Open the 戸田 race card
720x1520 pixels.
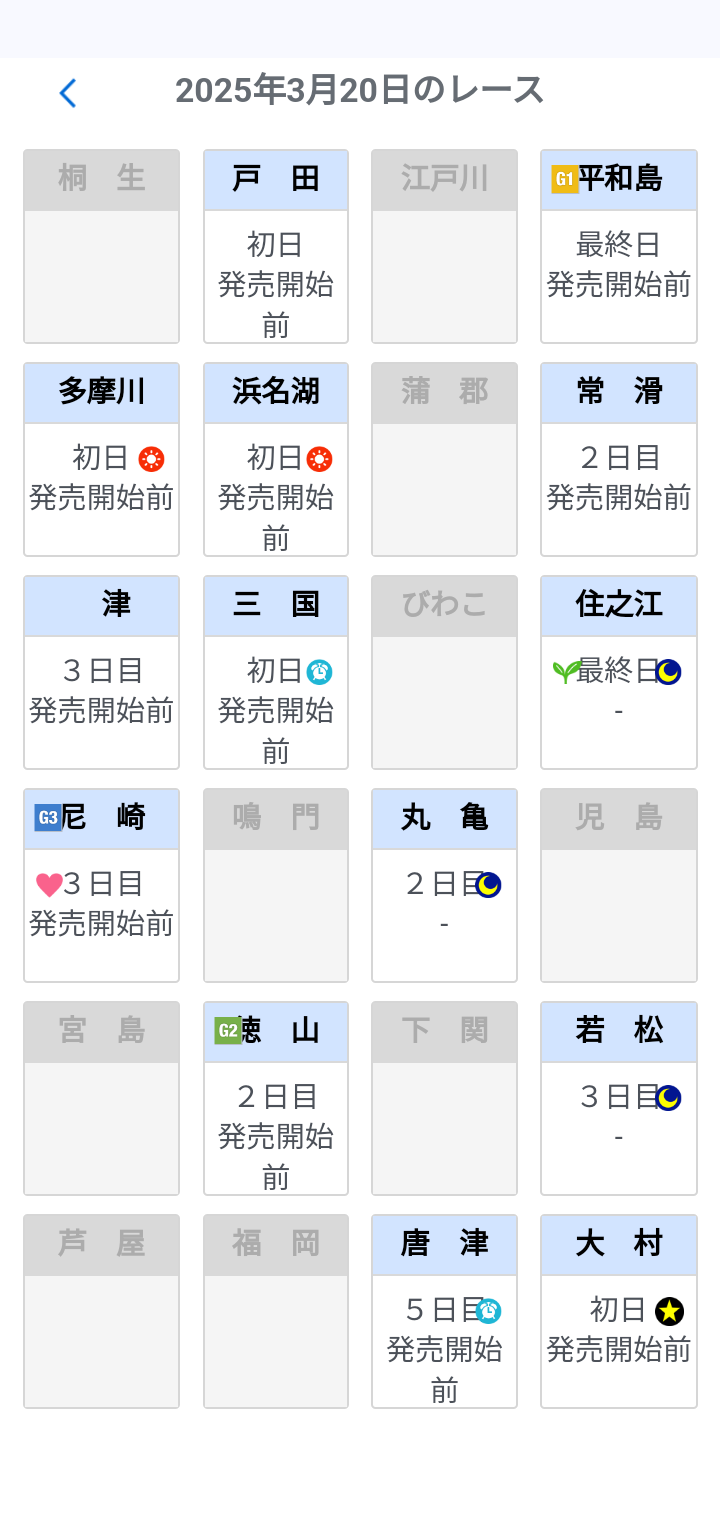pos(276,246)
